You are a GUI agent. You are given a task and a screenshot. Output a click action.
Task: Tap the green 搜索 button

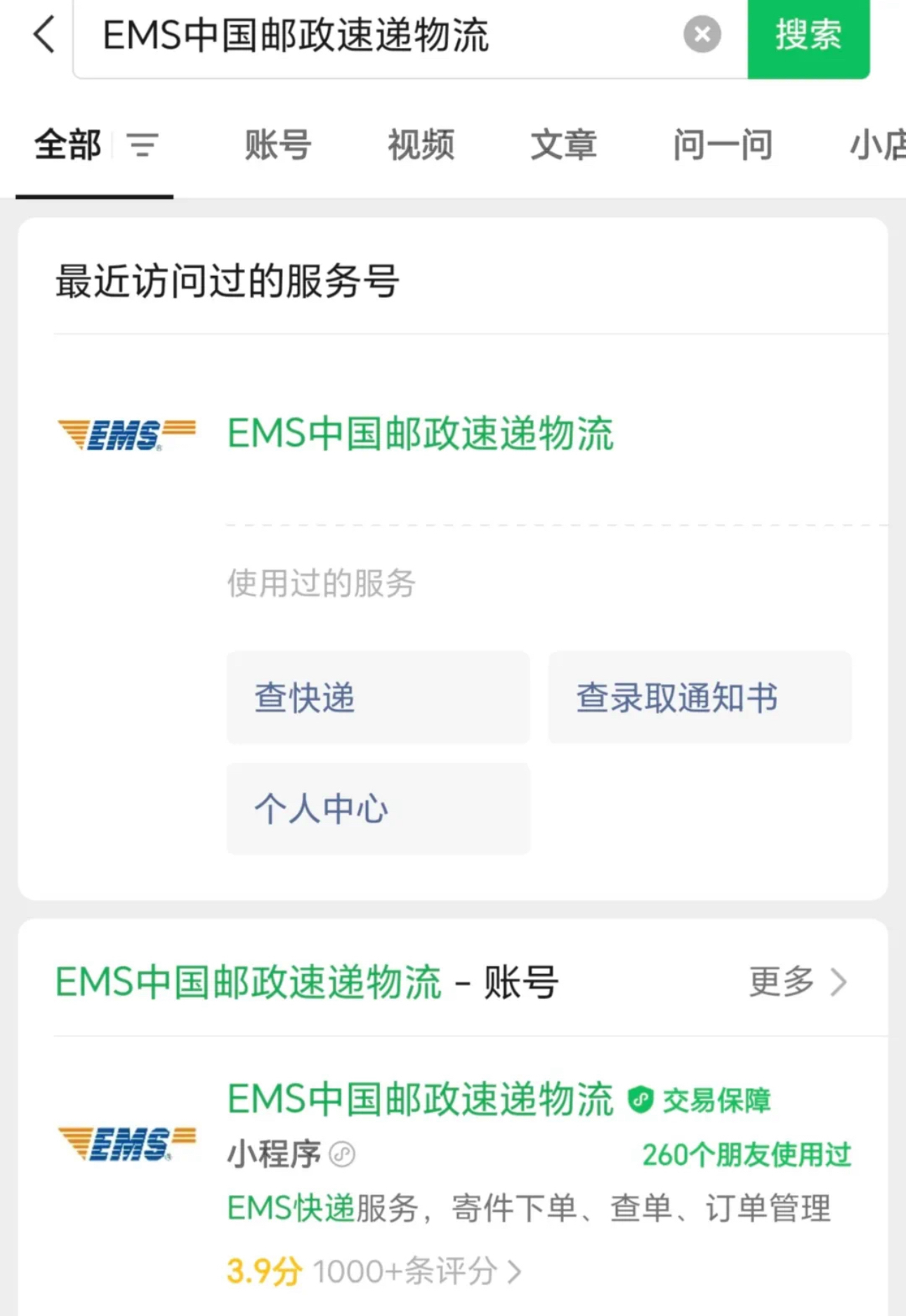[808, 37]
